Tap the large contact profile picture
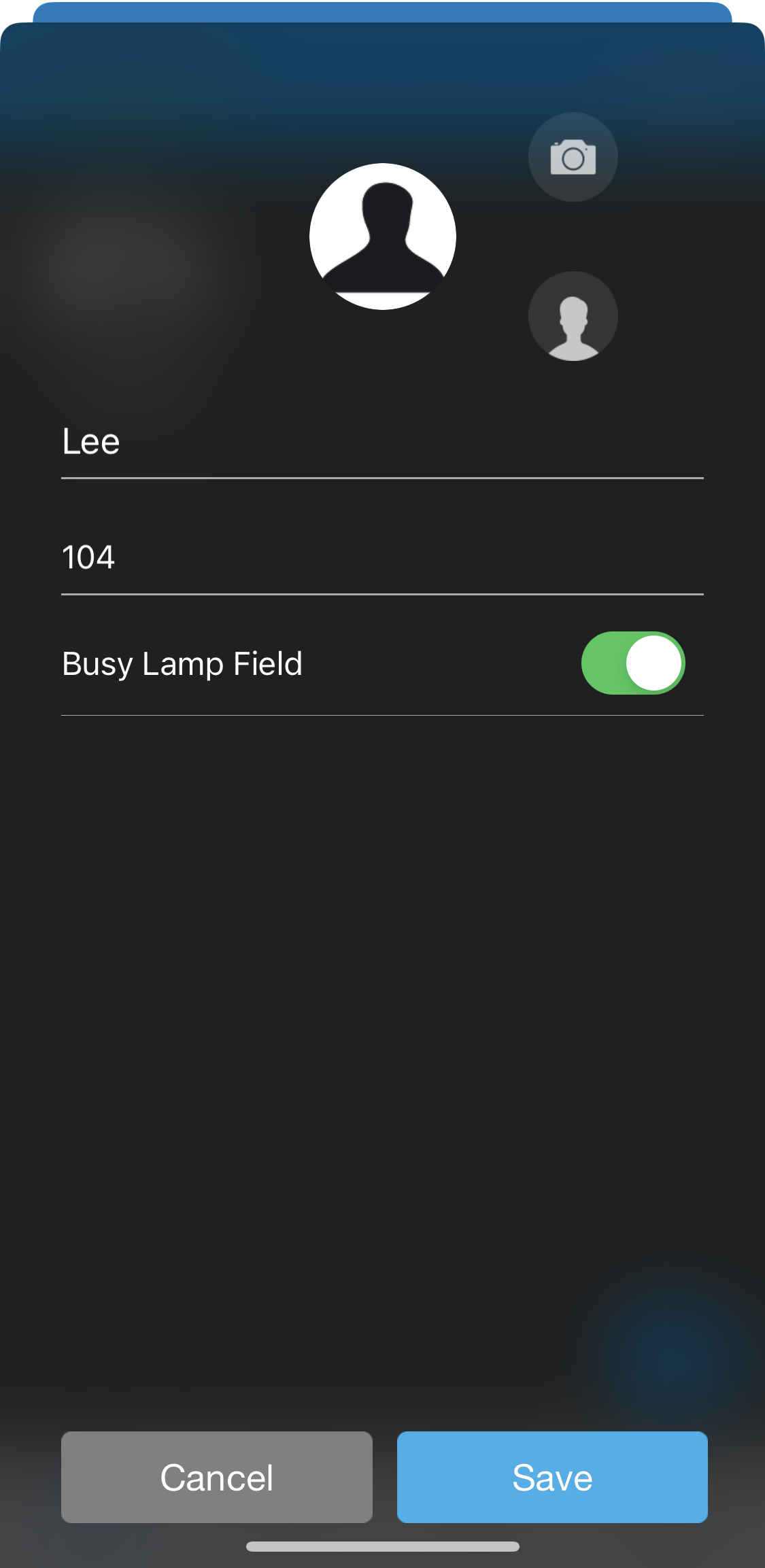765x1568 pixels. click(383, 237)
